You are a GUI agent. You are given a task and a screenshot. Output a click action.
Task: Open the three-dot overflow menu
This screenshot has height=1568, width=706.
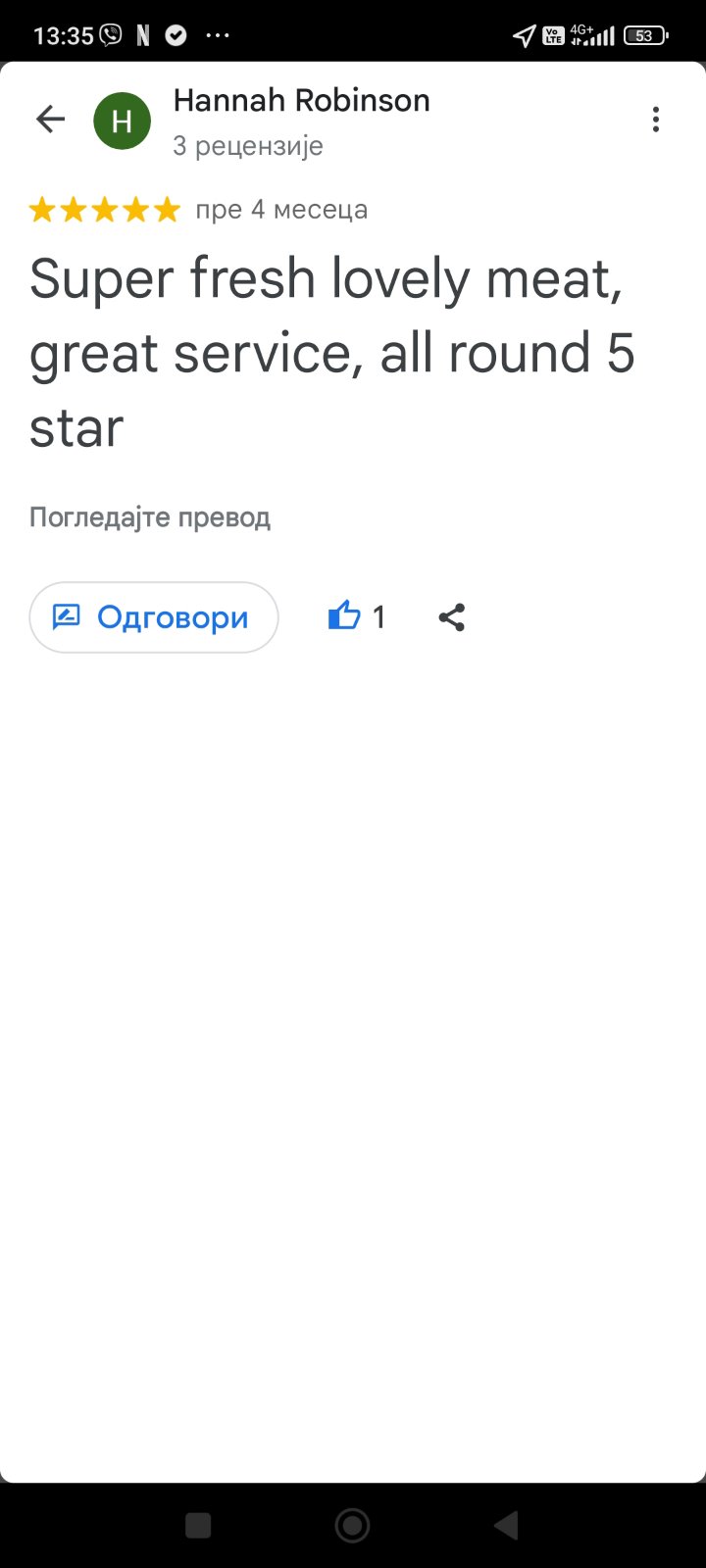click(x=655, y=119)
